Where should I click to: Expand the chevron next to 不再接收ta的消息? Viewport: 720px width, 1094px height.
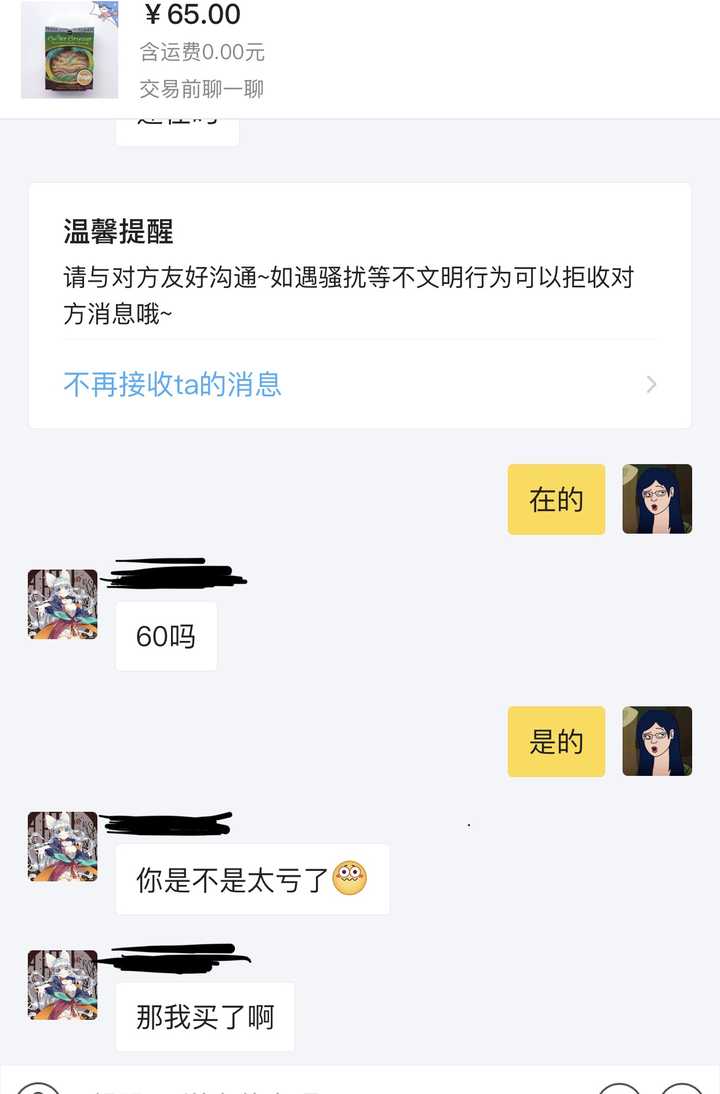pos(651,384)
